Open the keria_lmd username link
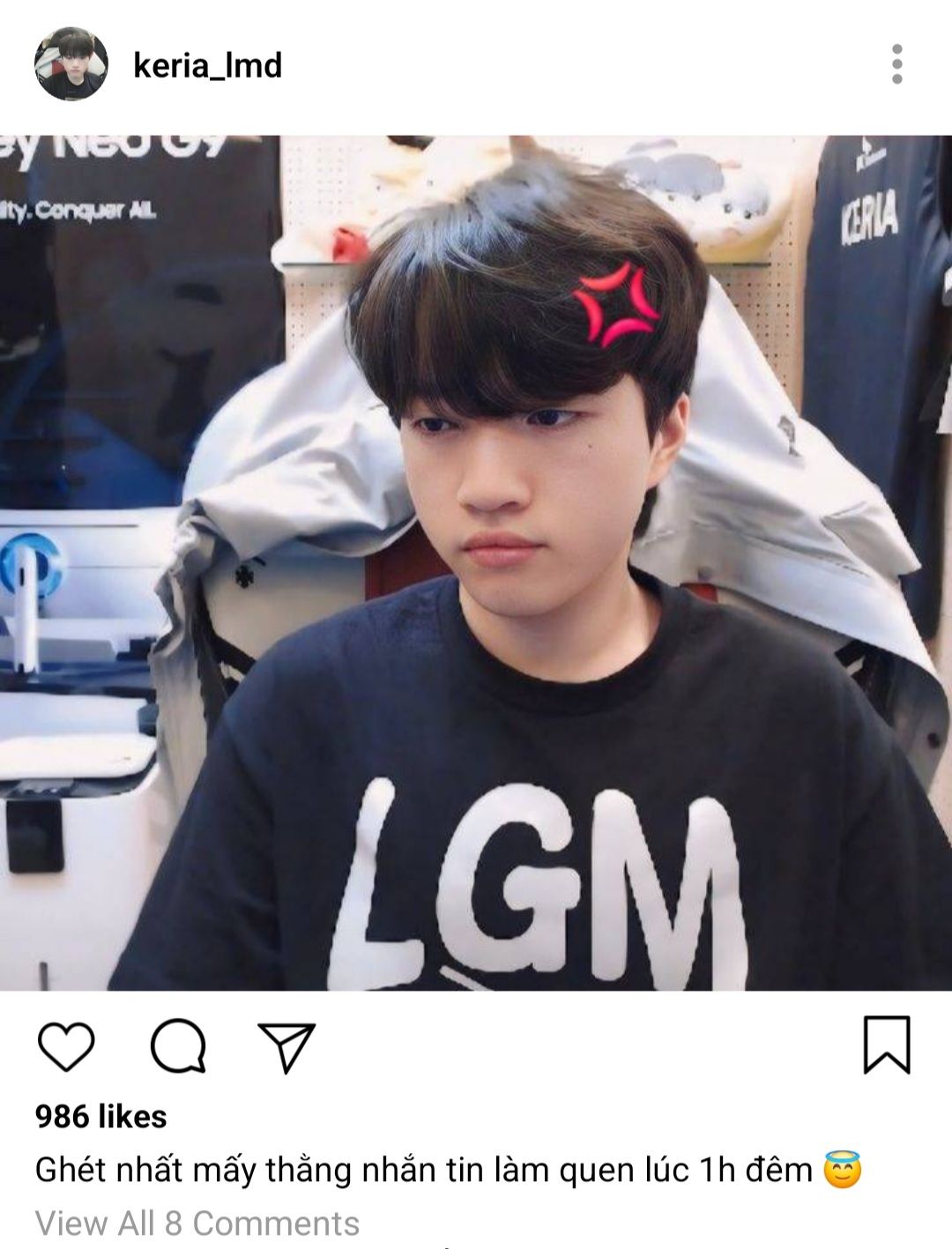This screenshot has height=1249, width=952. pos(207,65)
